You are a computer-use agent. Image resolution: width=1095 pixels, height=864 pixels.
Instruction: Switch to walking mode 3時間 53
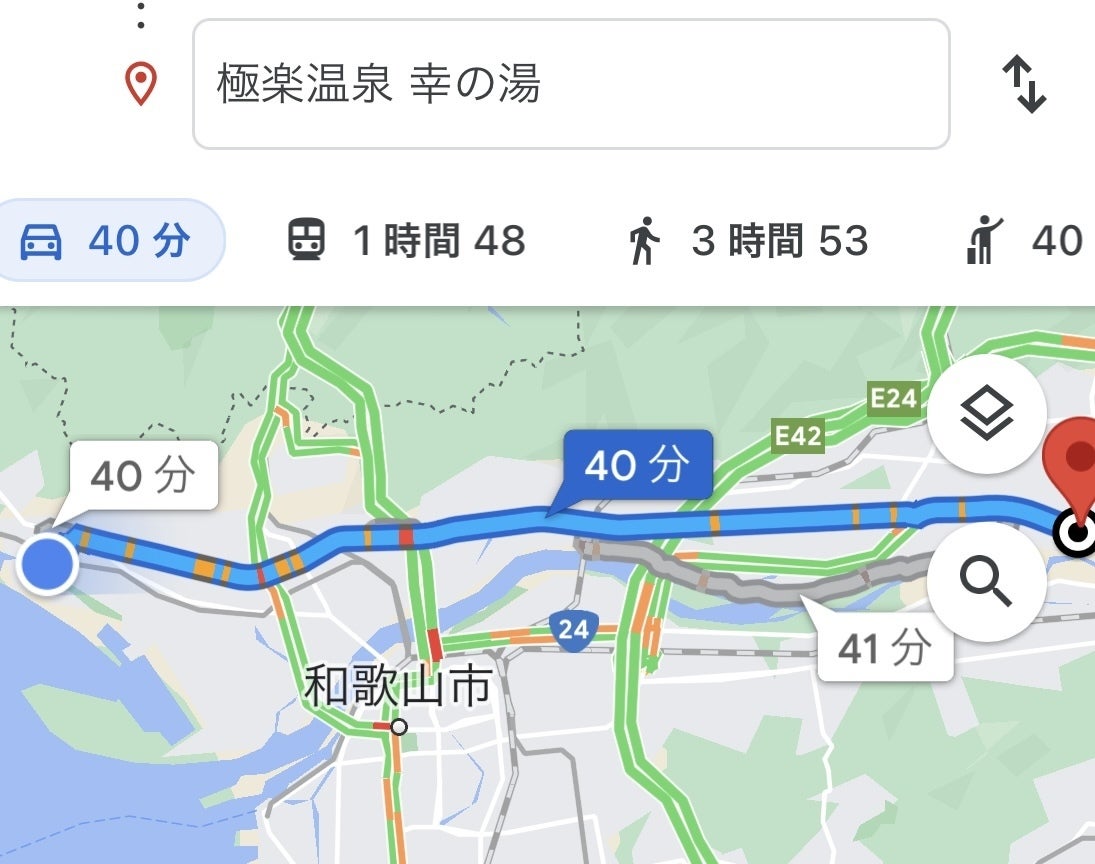pos(748,241)
